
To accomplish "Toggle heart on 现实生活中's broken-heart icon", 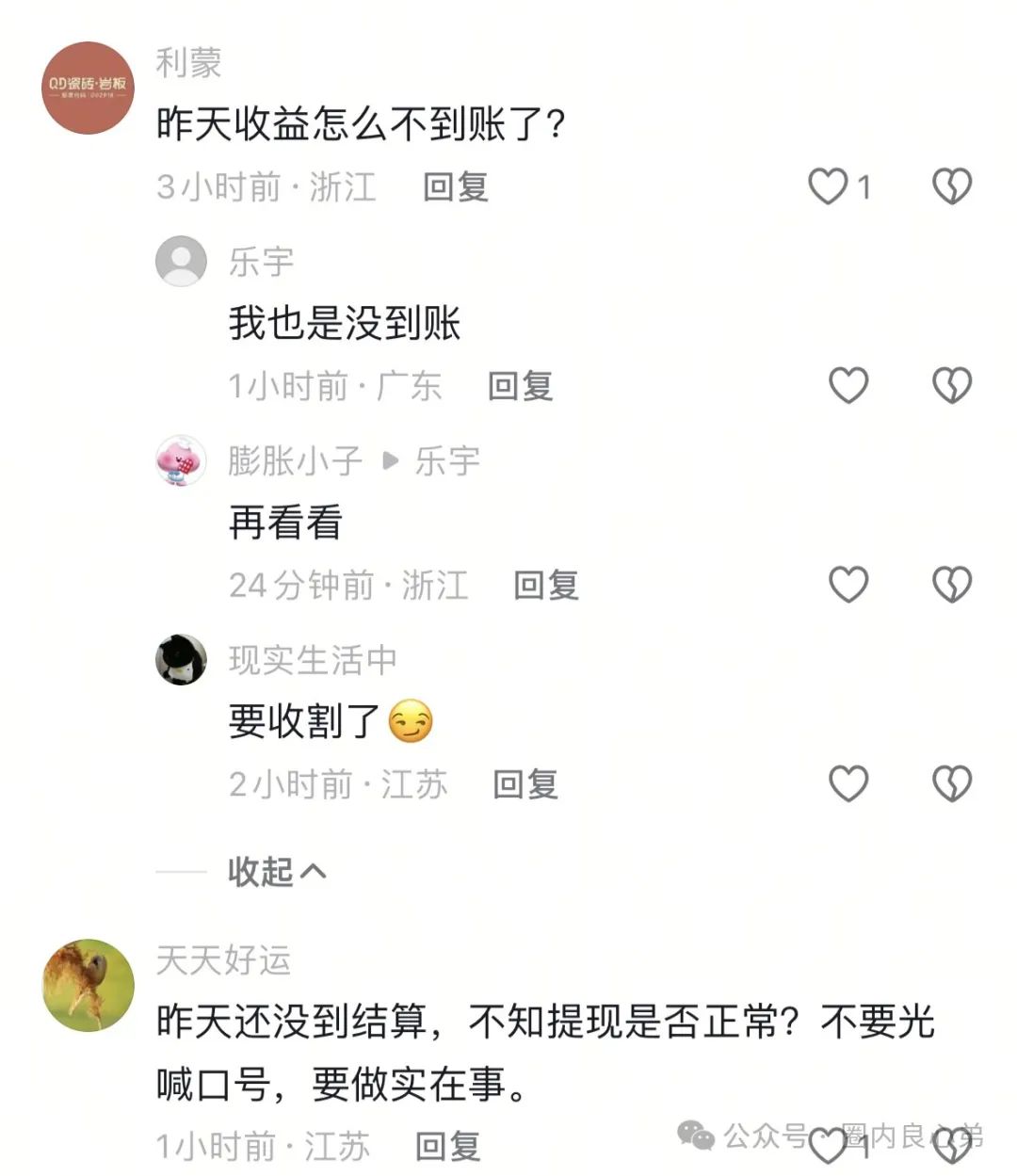I will (x=954, y=783).
